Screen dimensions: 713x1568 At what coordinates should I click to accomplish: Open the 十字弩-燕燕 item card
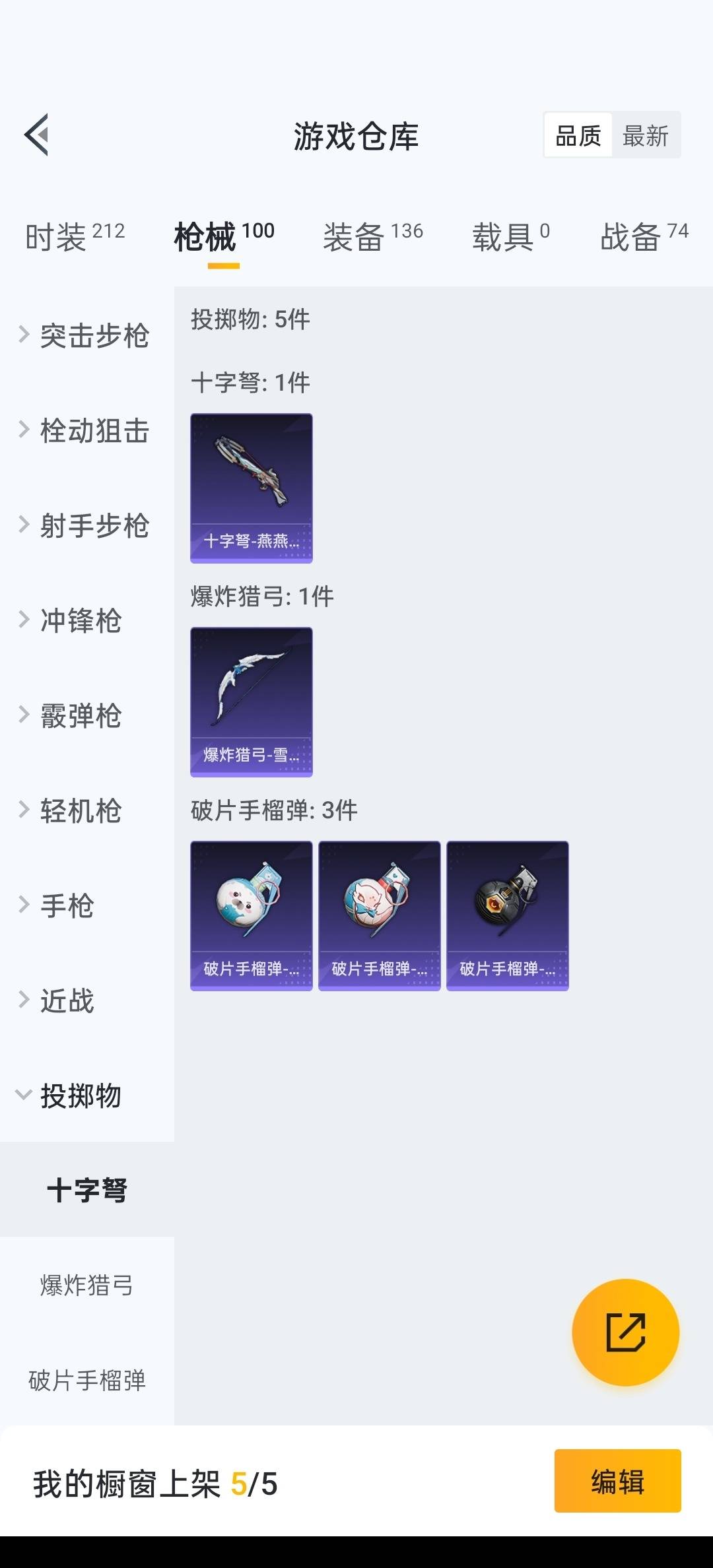tap(251, 488)
